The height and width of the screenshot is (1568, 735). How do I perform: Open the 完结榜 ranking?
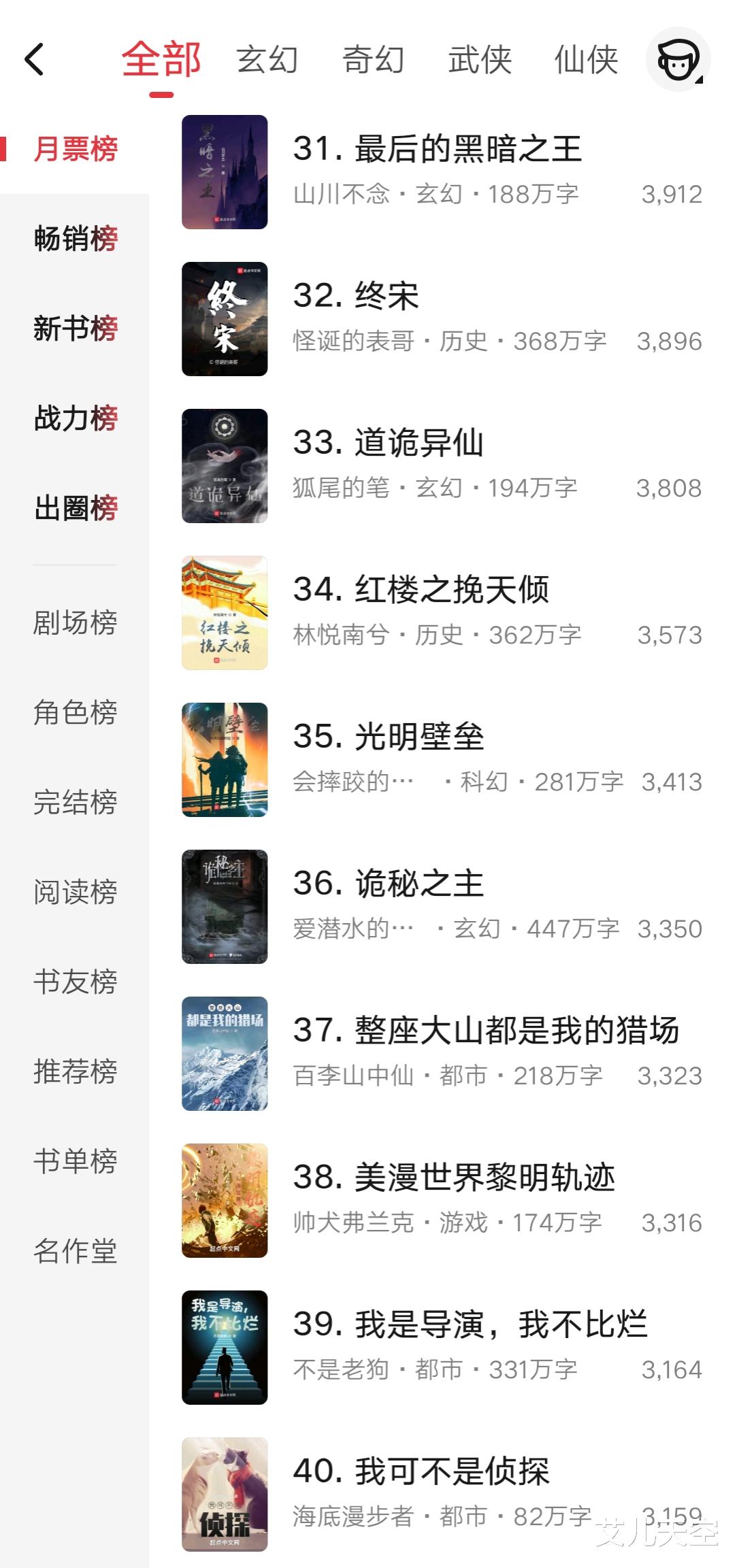coord(76,802)
